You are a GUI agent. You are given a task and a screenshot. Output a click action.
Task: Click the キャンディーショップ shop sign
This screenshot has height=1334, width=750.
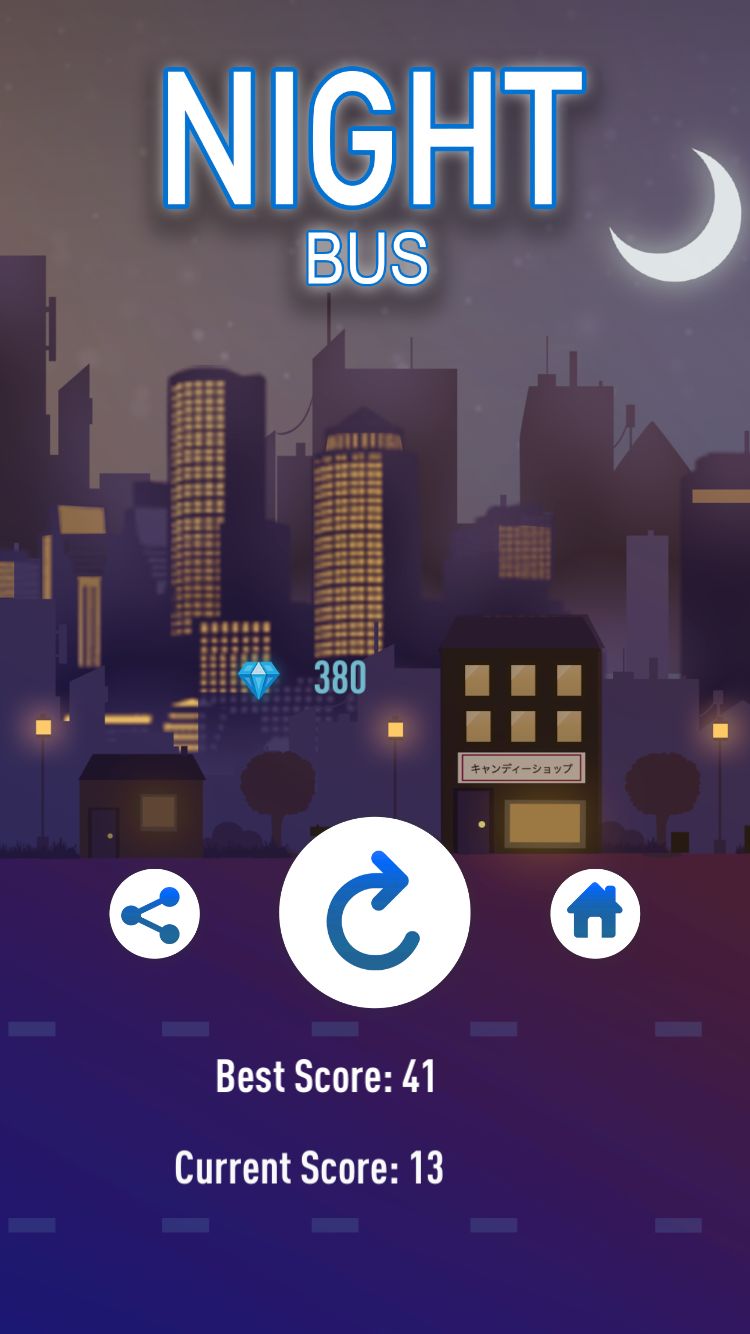(520, 765)
